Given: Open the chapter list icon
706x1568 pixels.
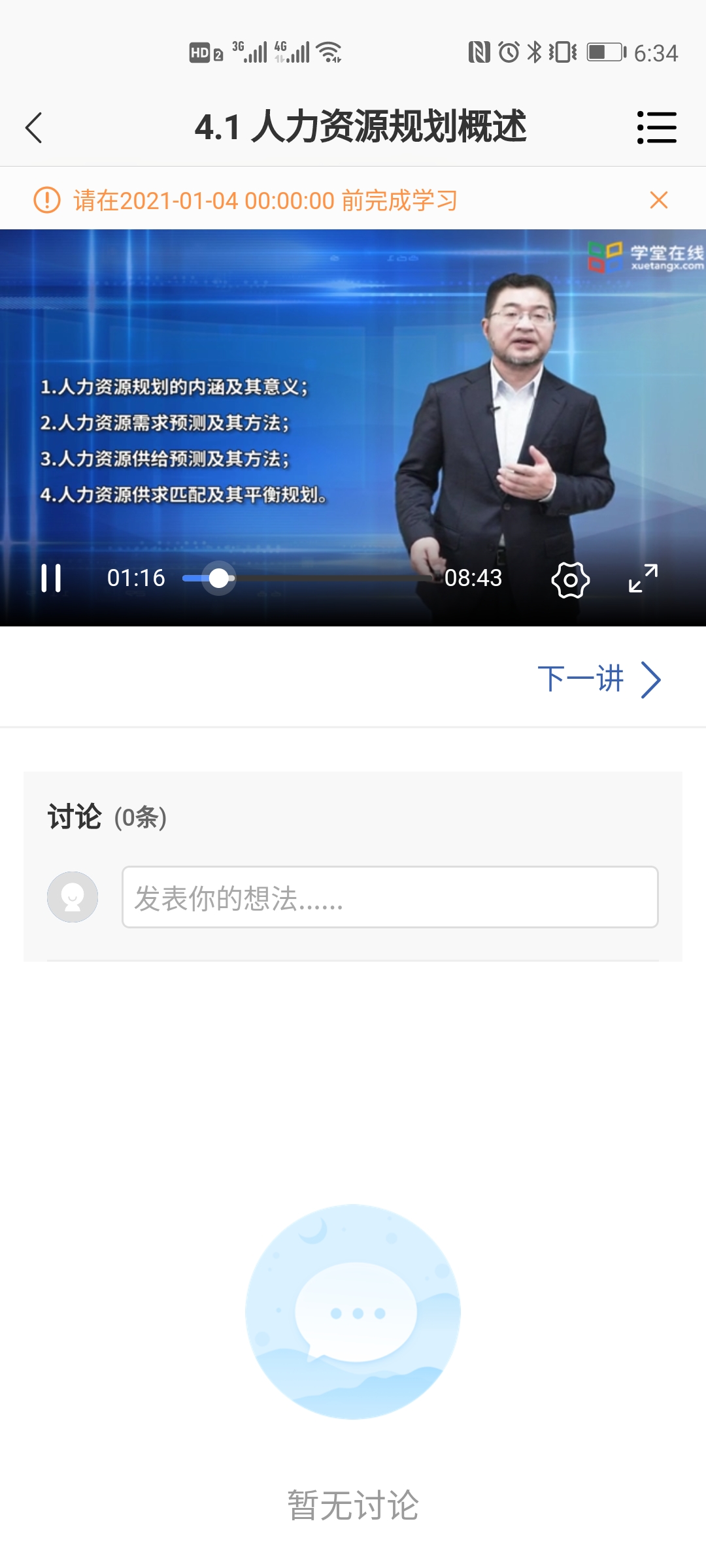Looking at the screenshot, I should (657, 128).
